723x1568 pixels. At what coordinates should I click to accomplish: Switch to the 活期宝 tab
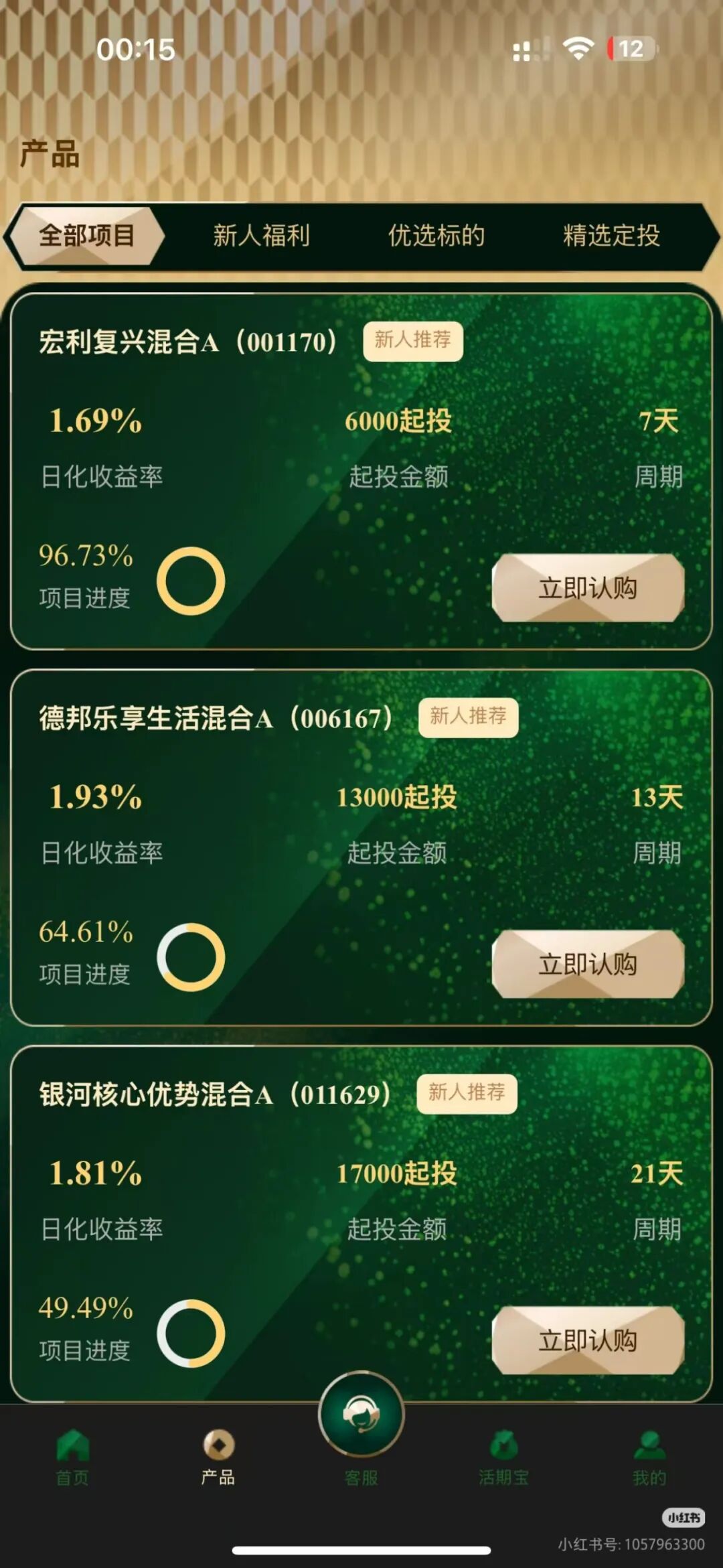click(503, 1458)
